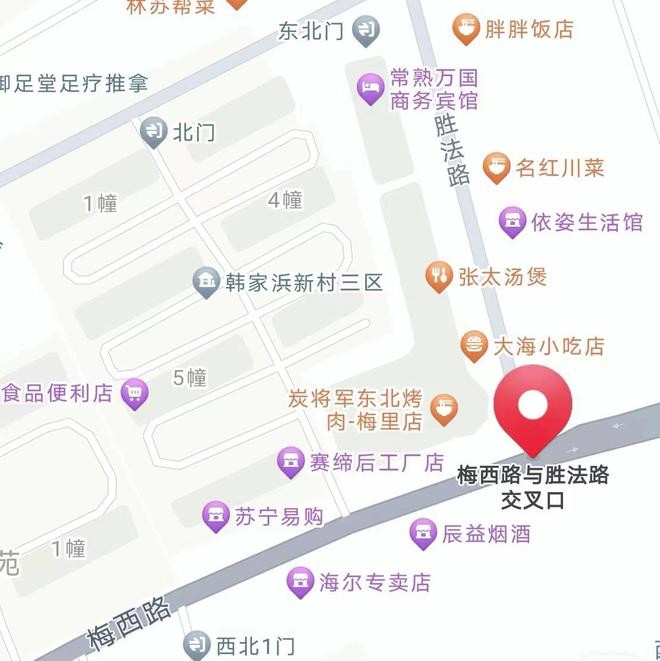
Task: Tap the 海尔专卖店 store marker
Action: [x=299, y=581]
